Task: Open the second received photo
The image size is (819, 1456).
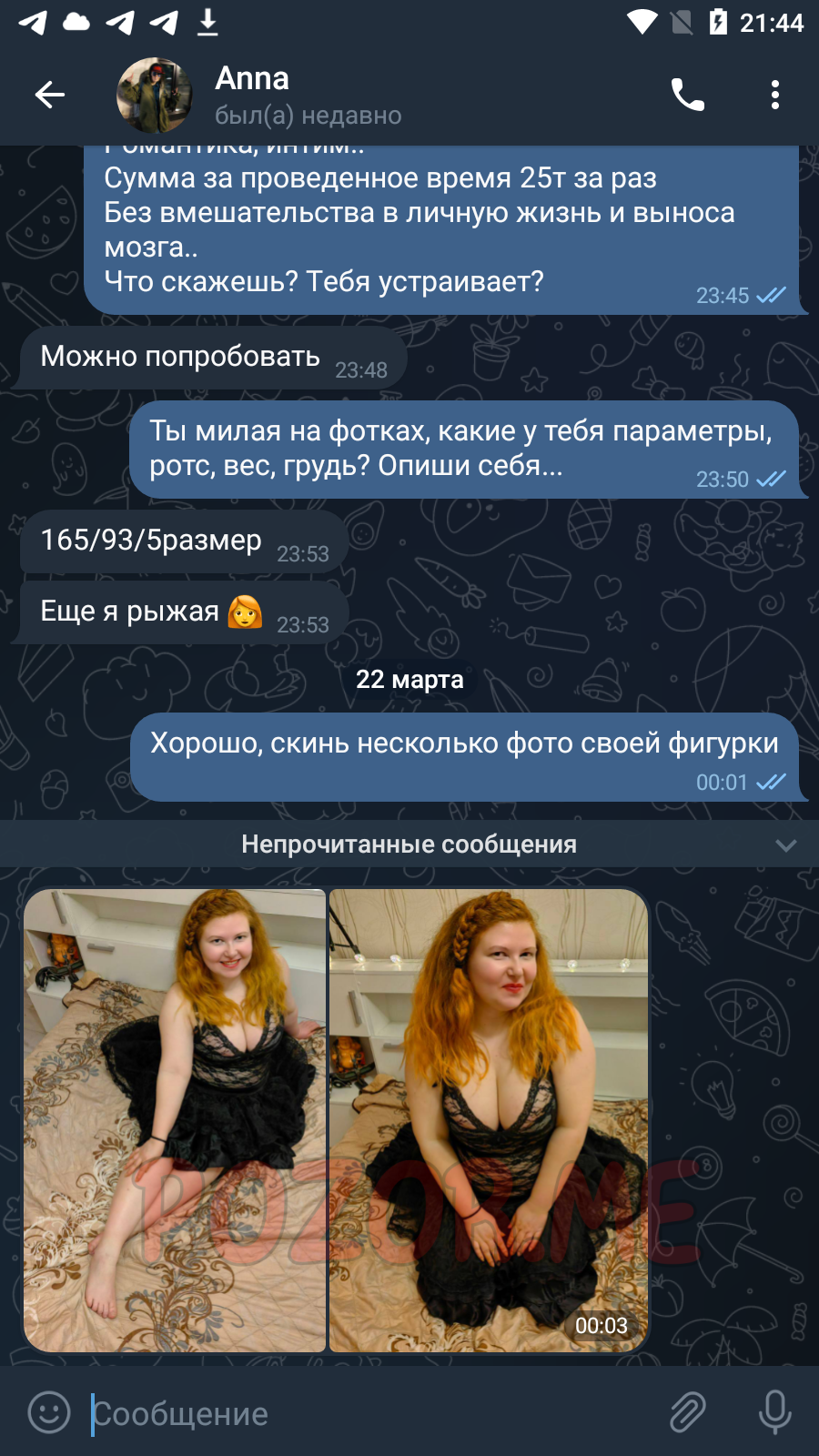Action: click(489, 1120)
